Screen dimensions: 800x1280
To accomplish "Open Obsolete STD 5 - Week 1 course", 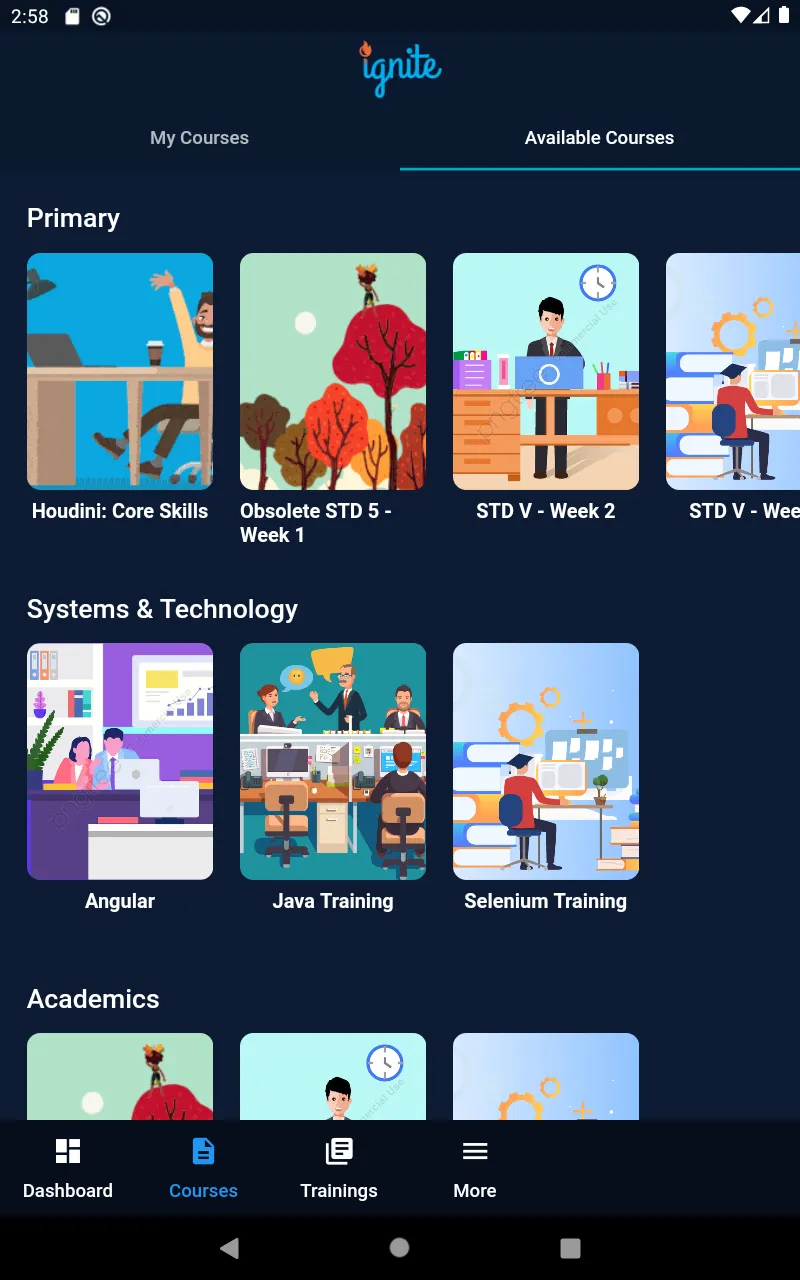I will (x=333, y=372).
